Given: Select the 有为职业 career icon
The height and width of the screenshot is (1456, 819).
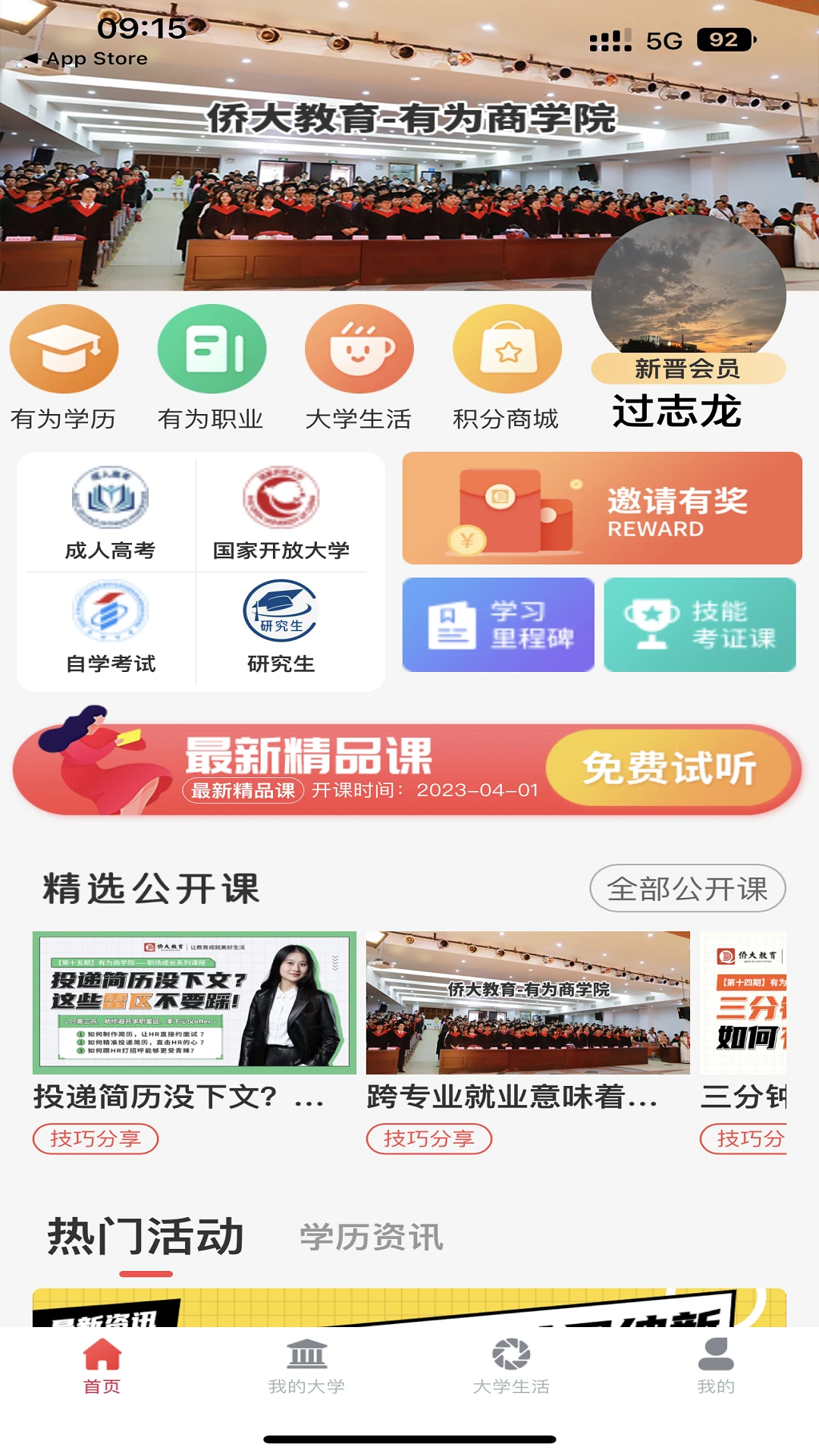Looking at the screenshot, I should [x=212, y=349].
